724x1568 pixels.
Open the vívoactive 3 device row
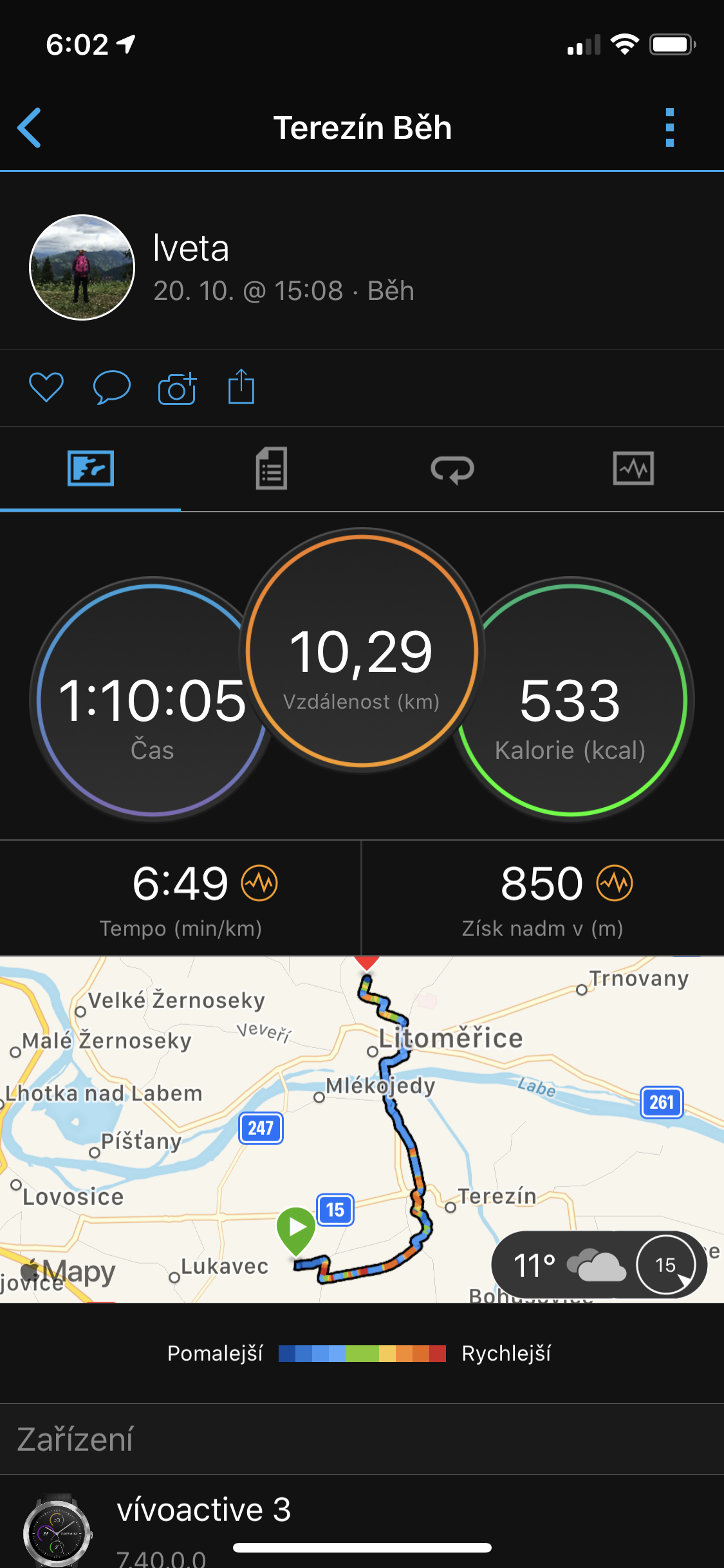coord(362,1522)
